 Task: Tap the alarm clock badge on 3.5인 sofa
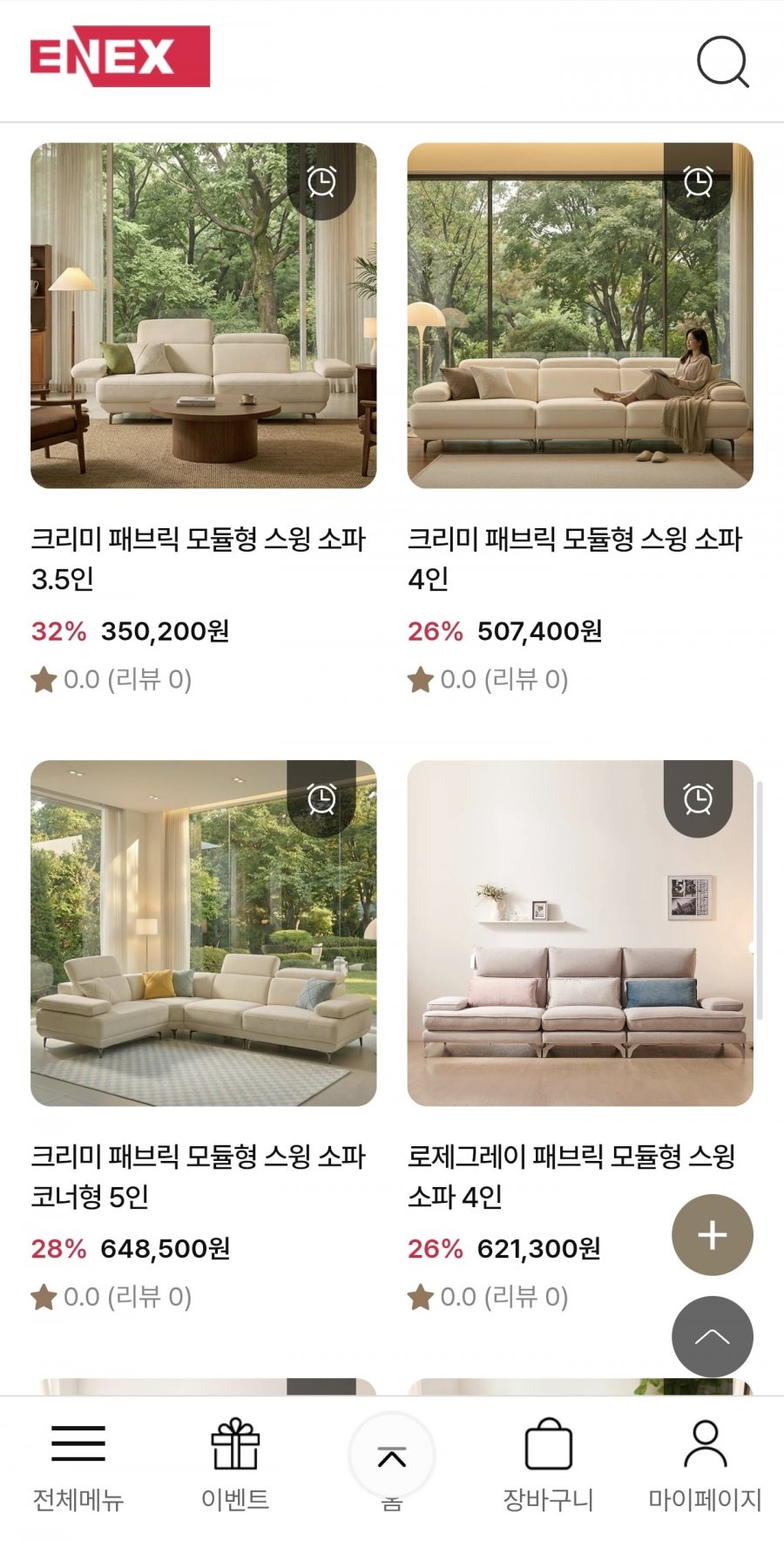[x=321, y=181]
